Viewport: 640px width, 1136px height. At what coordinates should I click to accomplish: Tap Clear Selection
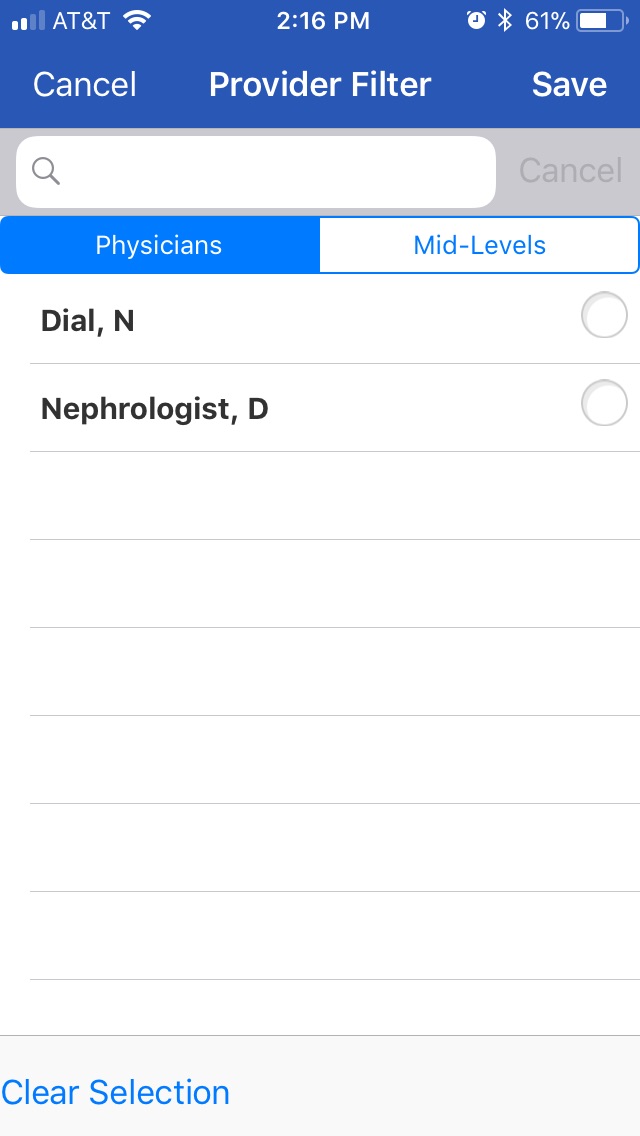pos(115,1092)
